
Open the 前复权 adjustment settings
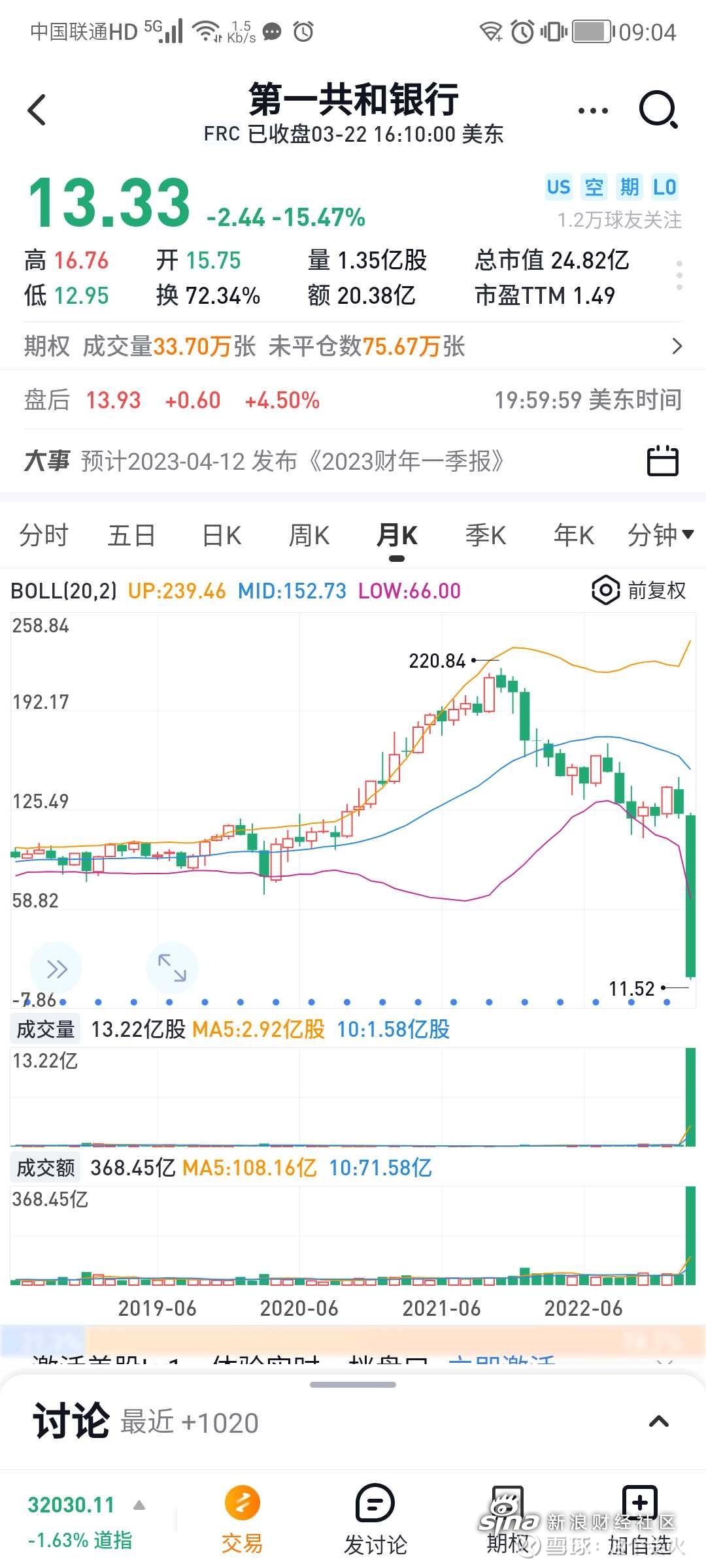click(x=639, y=591)
